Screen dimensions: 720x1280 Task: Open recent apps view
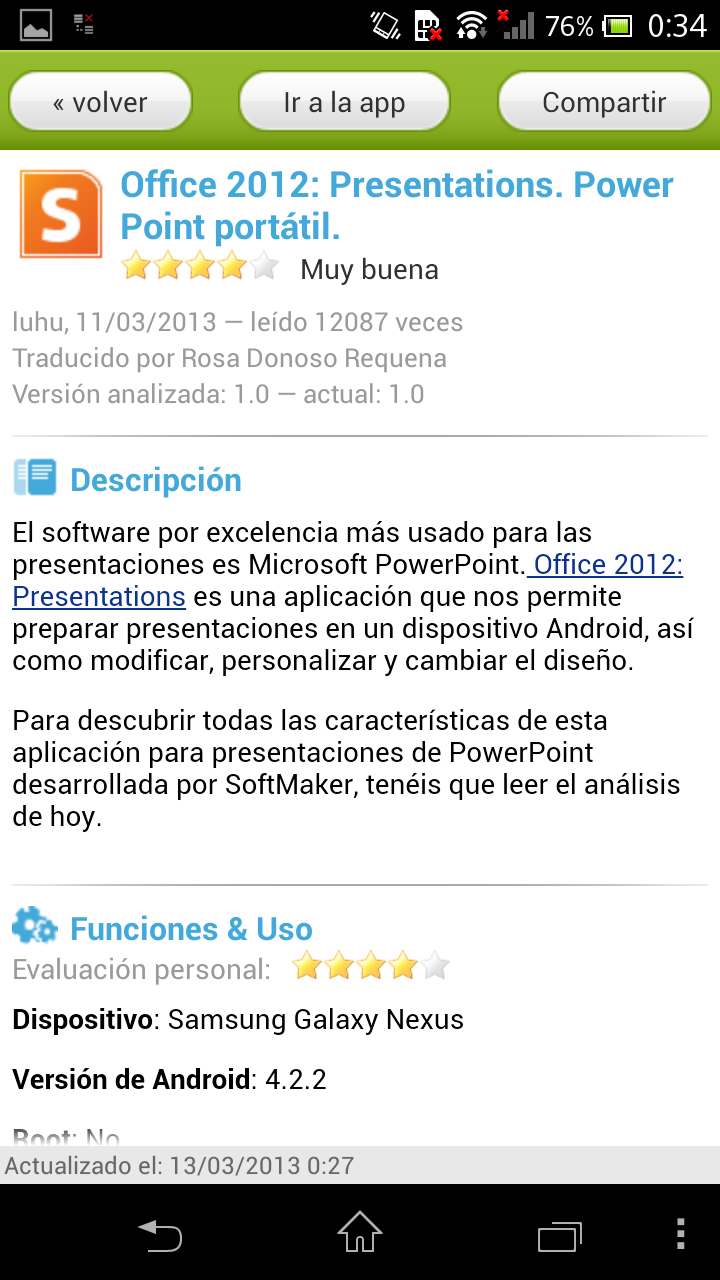click(x=560, y=1236)
